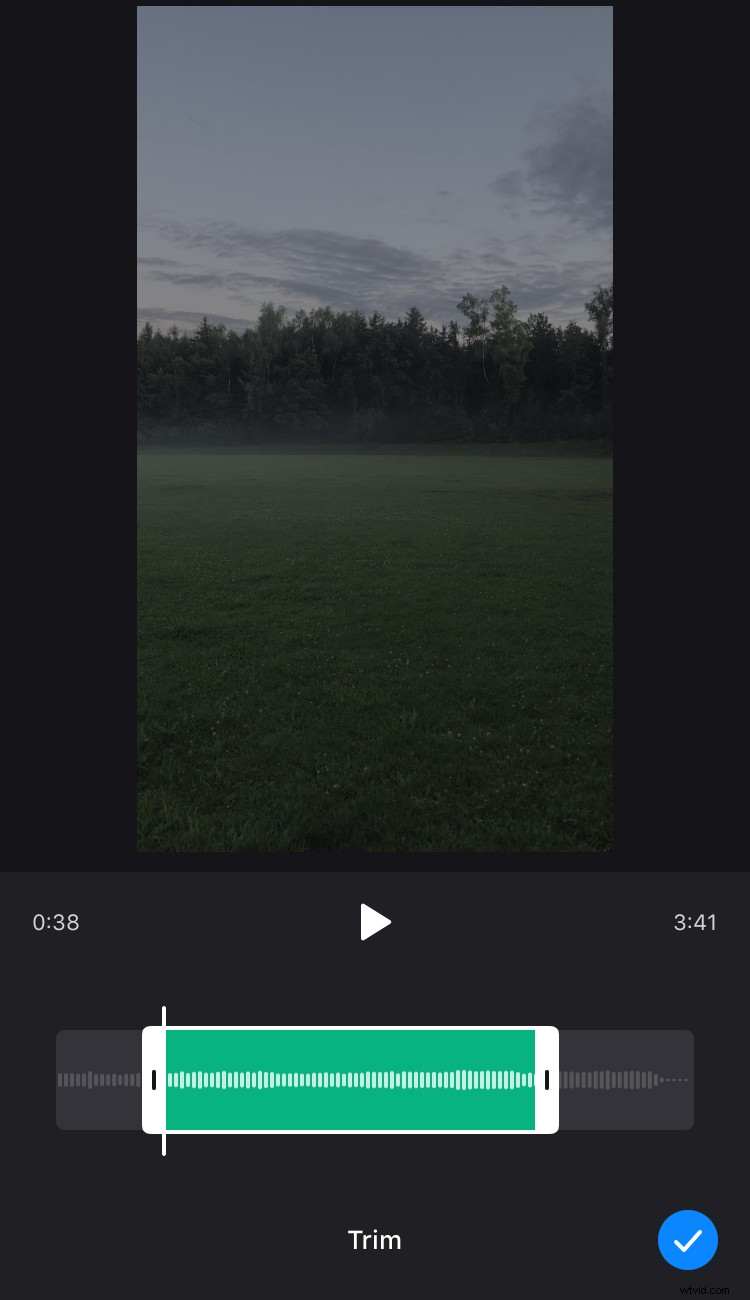This screenshot has width=750, height=1300.
Task: Tap the Trim label
Action: click(x=375, y=1240)
